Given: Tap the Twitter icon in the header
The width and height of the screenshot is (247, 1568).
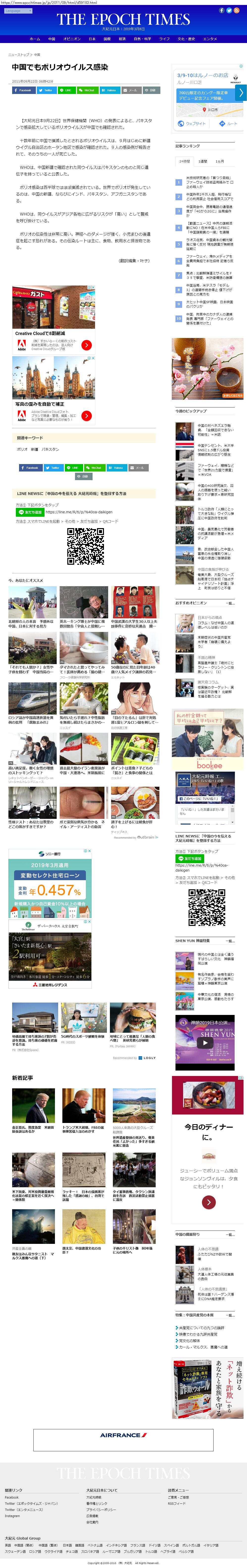Looking at the screenshot, I should pos(229,10).
